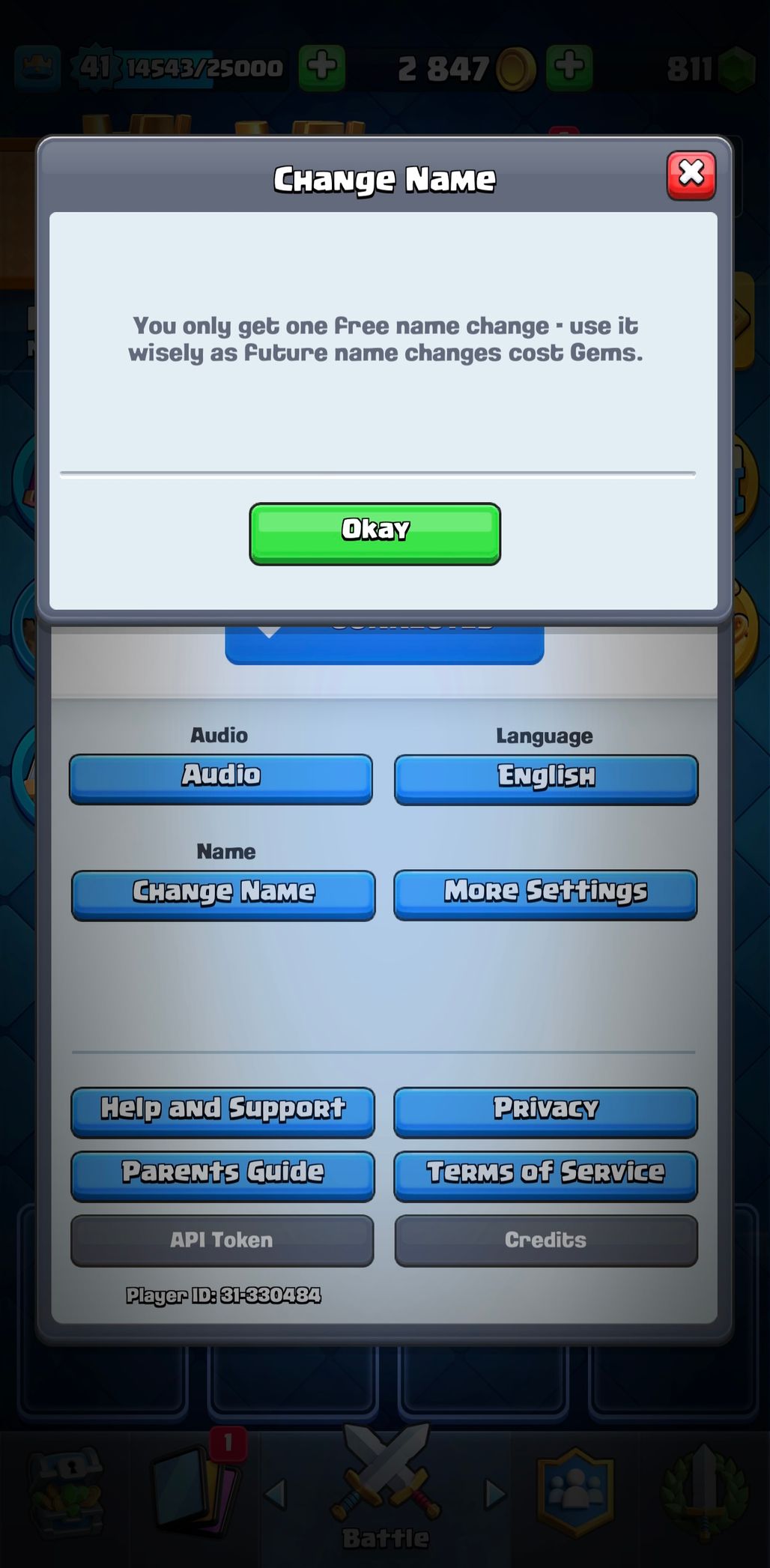
Task: Close the Change Name dialog
Action: (x=691, y=175)
